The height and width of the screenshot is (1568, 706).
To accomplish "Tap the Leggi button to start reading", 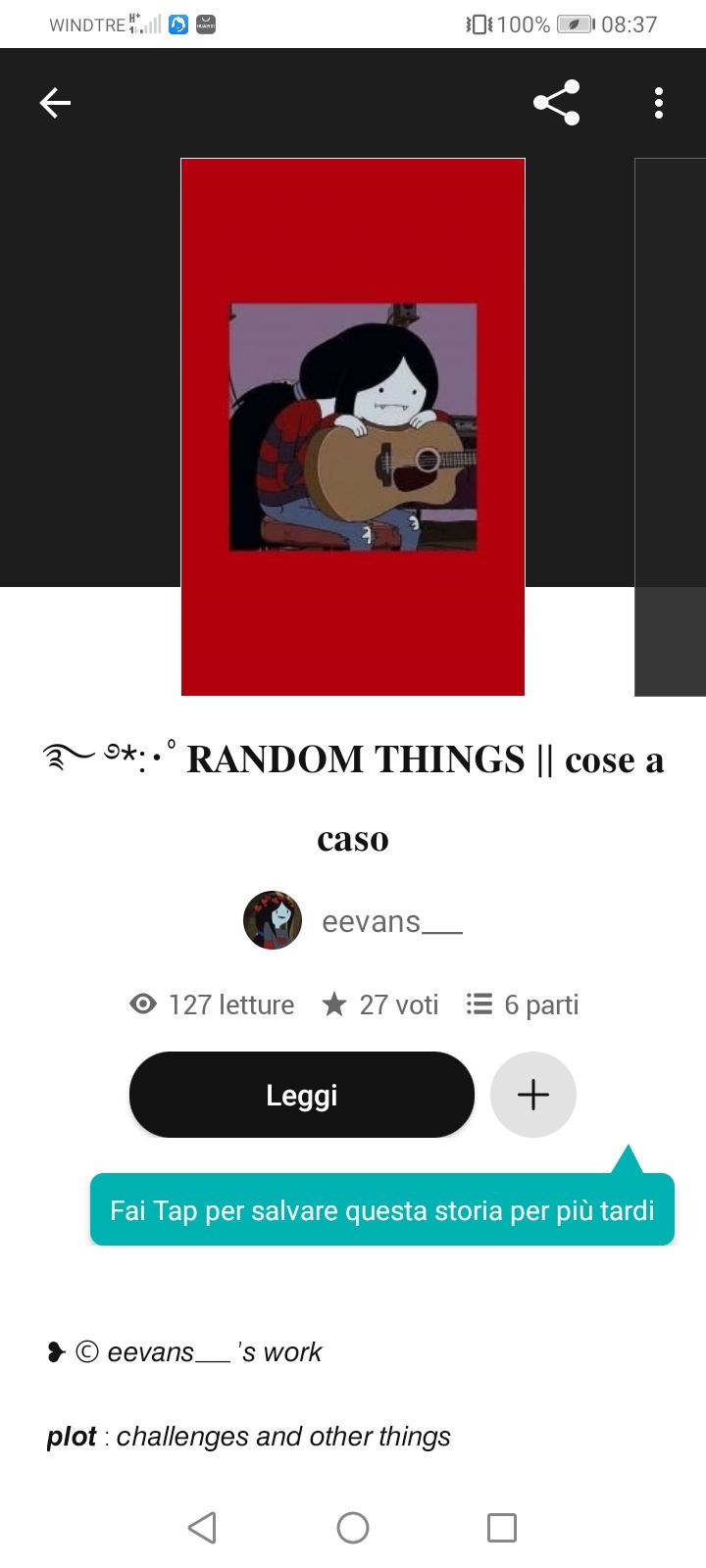I will pos(302,1095).
